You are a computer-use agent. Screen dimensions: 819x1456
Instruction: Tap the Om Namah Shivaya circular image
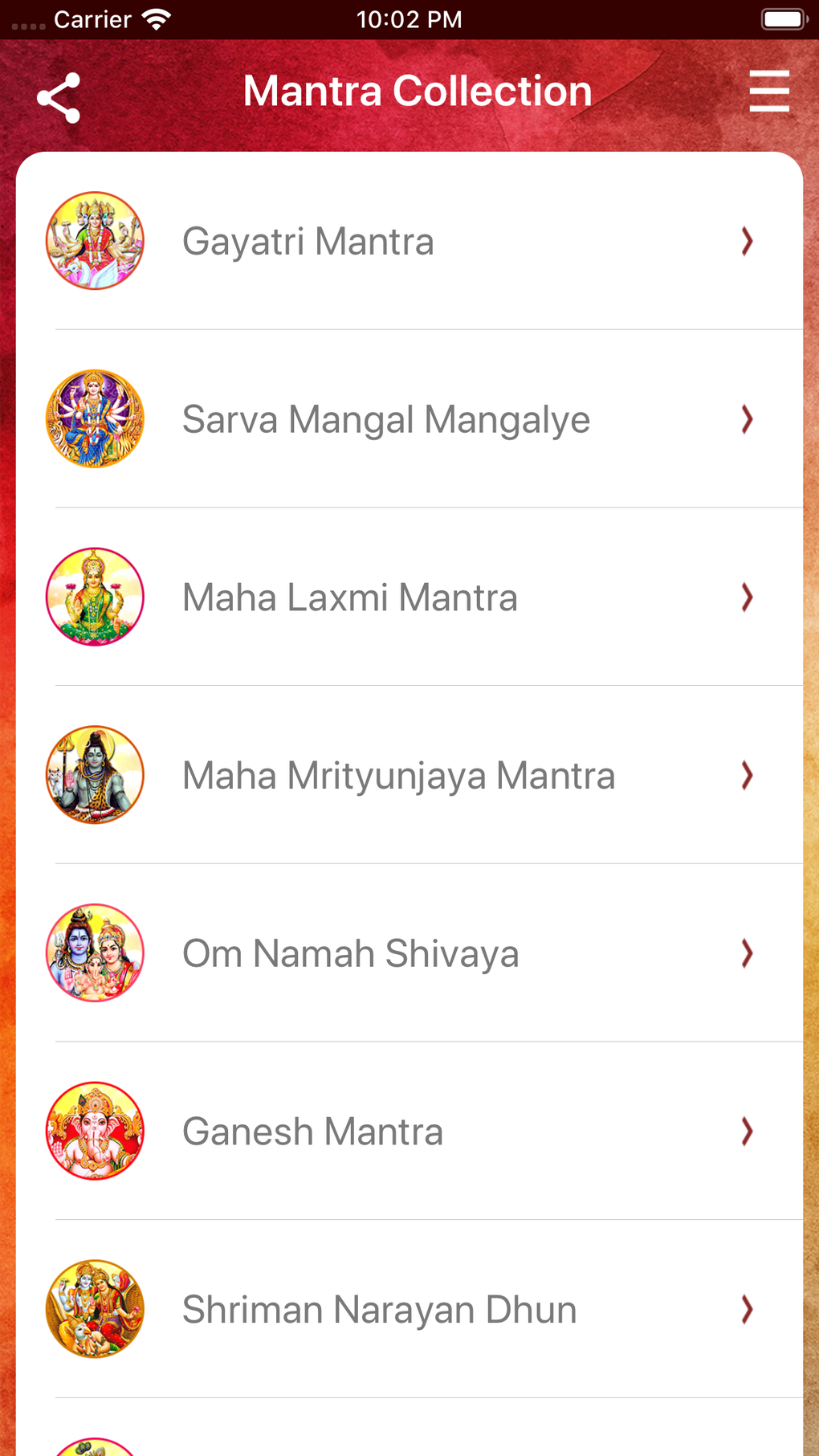pyautogui.click(x=94, y=953)
